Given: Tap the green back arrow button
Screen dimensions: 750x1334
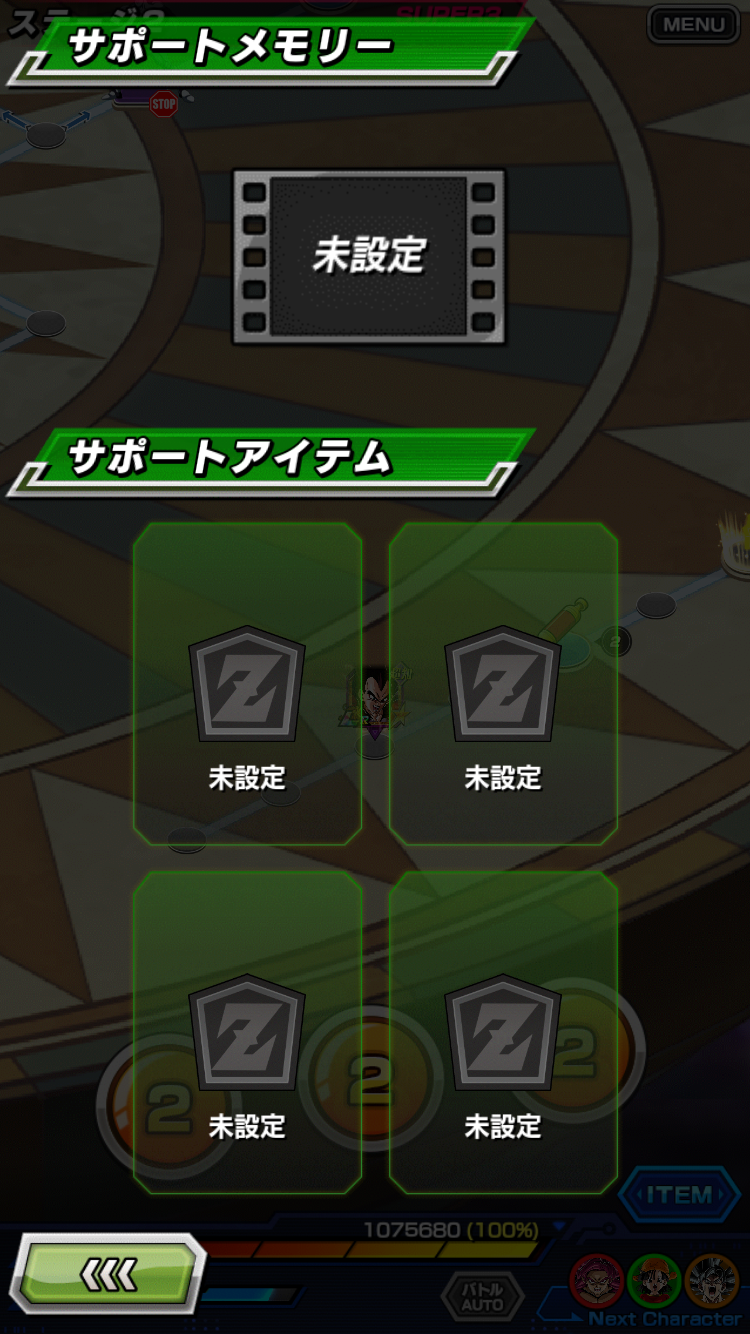Looking at the screenshot, I should pos(111,1273).
